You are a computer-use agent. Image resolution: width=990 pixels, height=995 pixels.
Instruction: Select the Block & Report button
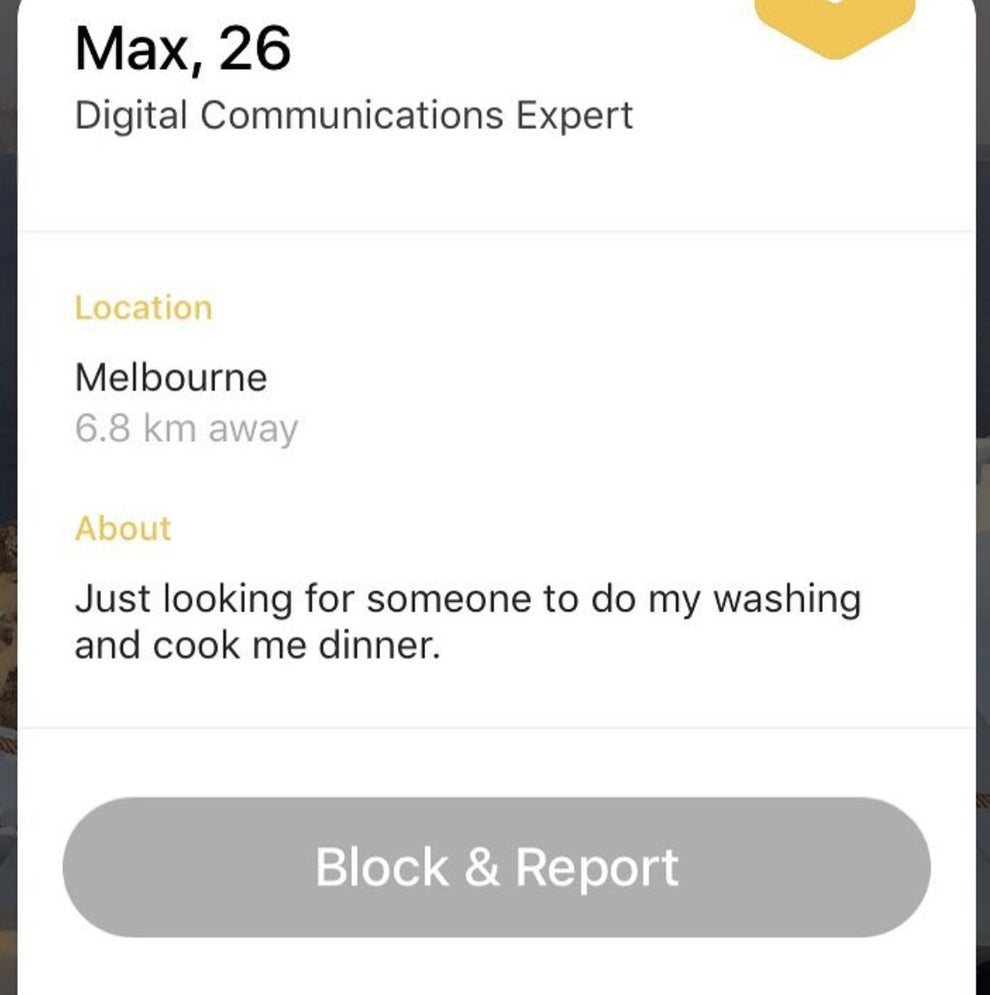pos(495,866)
